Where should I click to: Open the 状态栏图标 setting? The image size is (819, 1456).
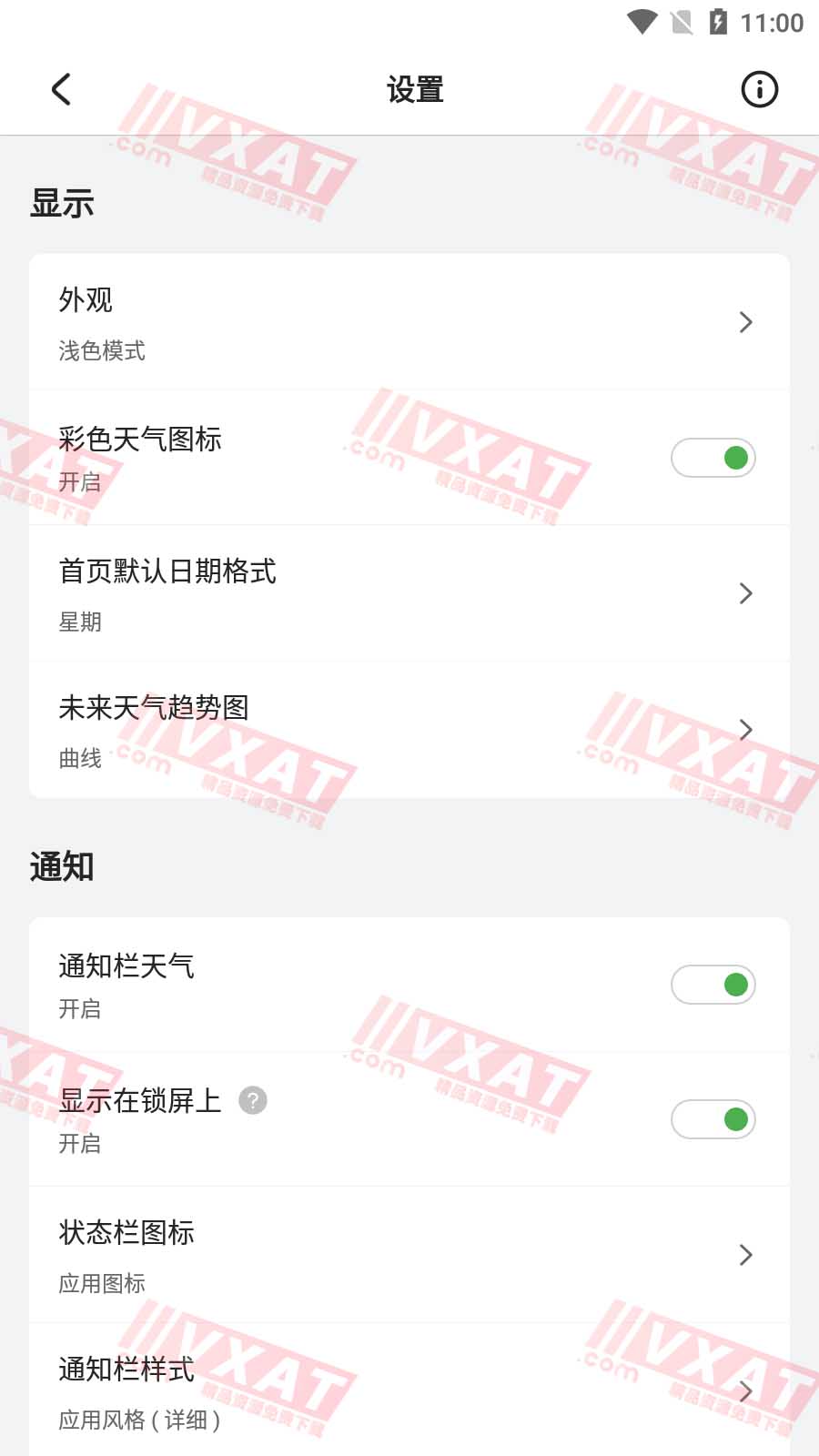point(409,1255)
